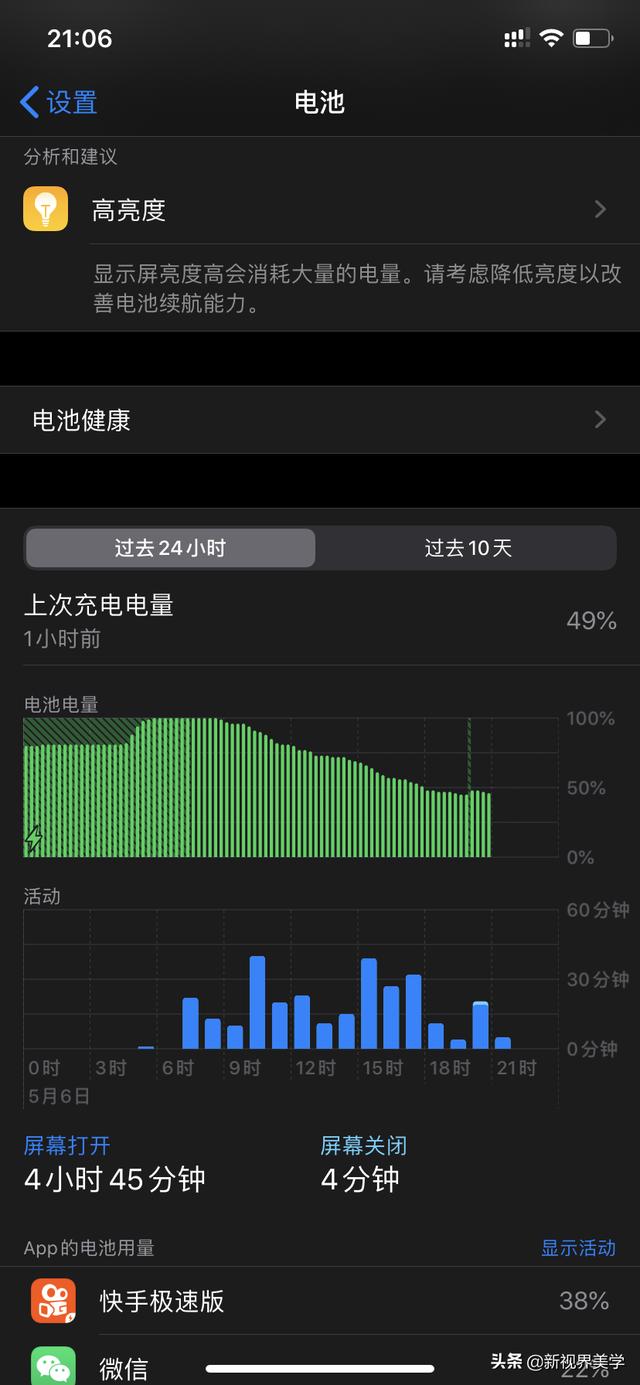Tap the 活动 bar chart
Viewport: 640px width, 1385px height.
tap(291, 979)
